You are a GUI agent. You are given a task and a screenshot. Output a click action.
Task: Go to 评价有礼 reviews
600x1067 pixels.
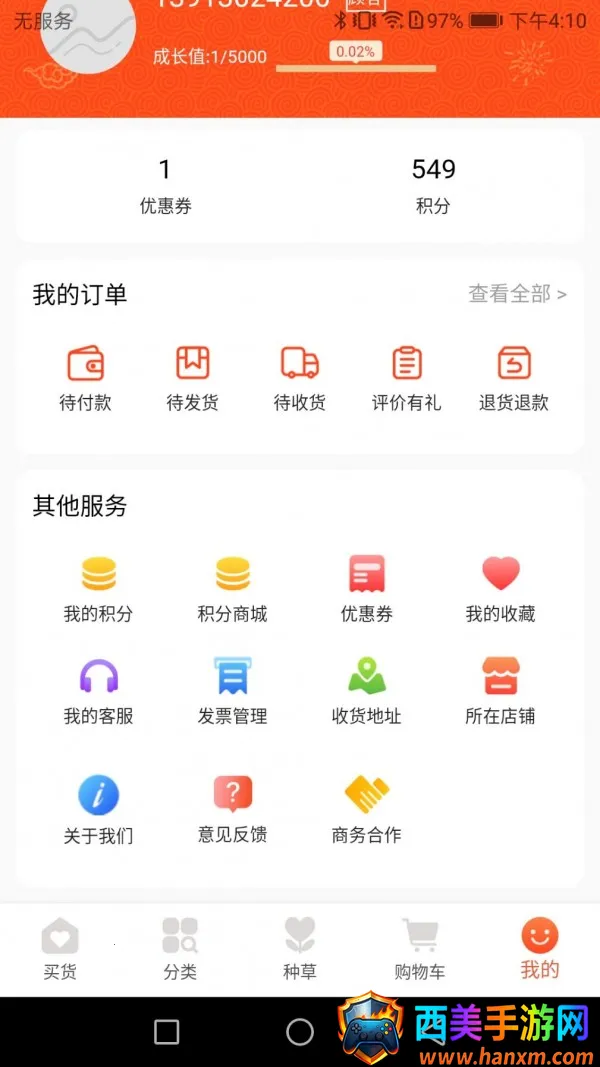click(406, 378)
